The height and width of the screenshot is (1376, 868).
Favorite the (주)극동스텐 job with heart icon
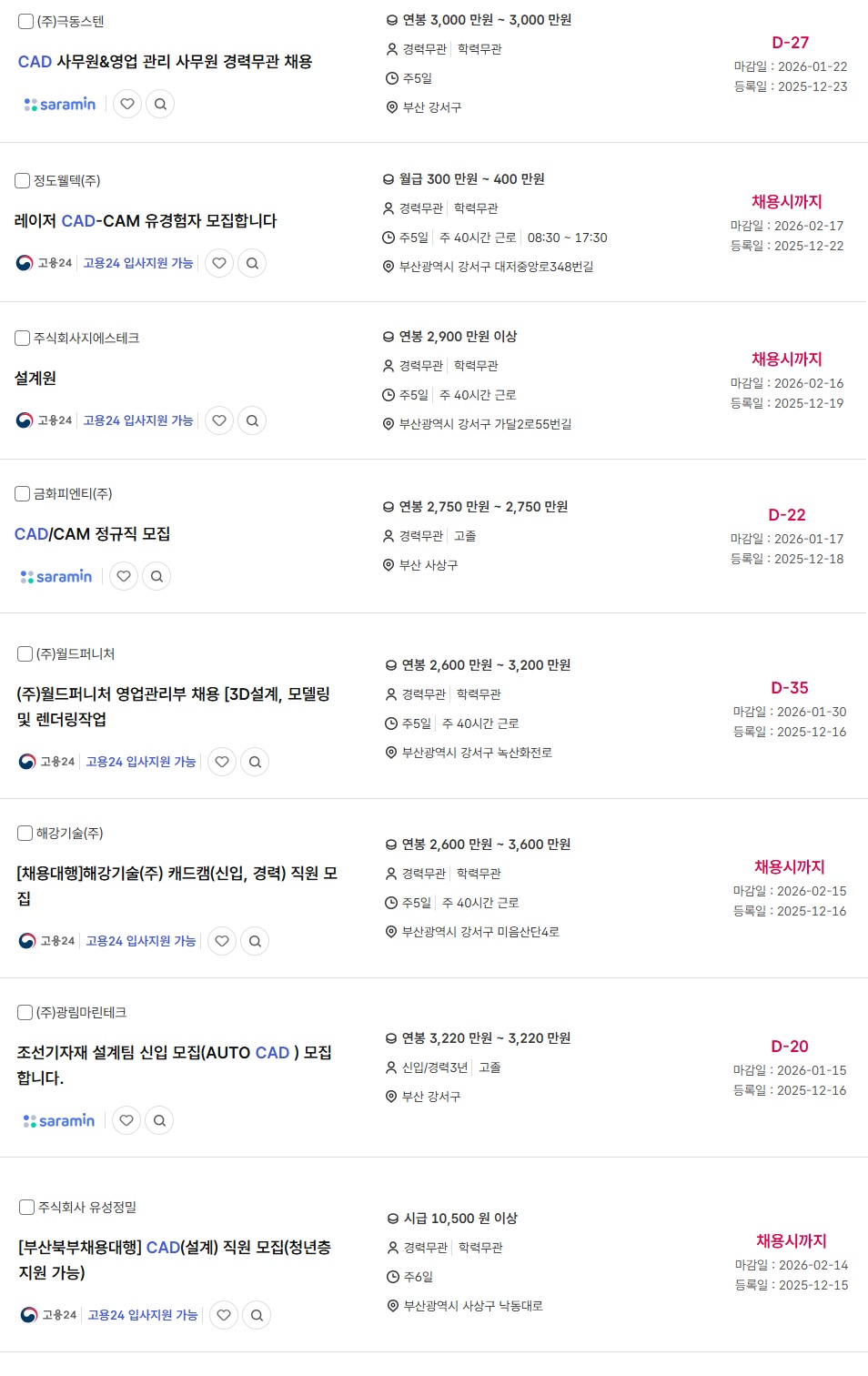coord(127,104)
